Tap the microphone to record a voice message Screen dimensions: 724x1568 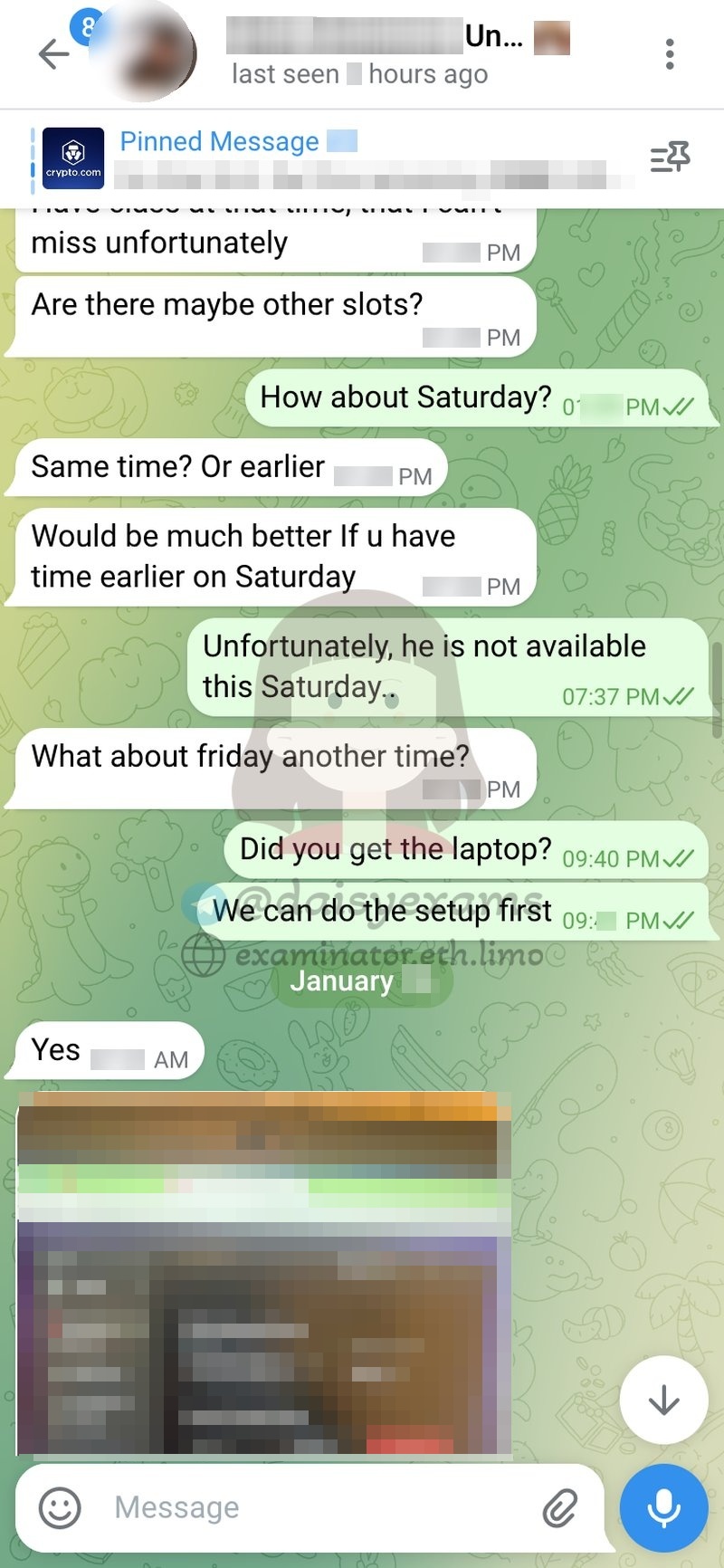coord(664,1508)
